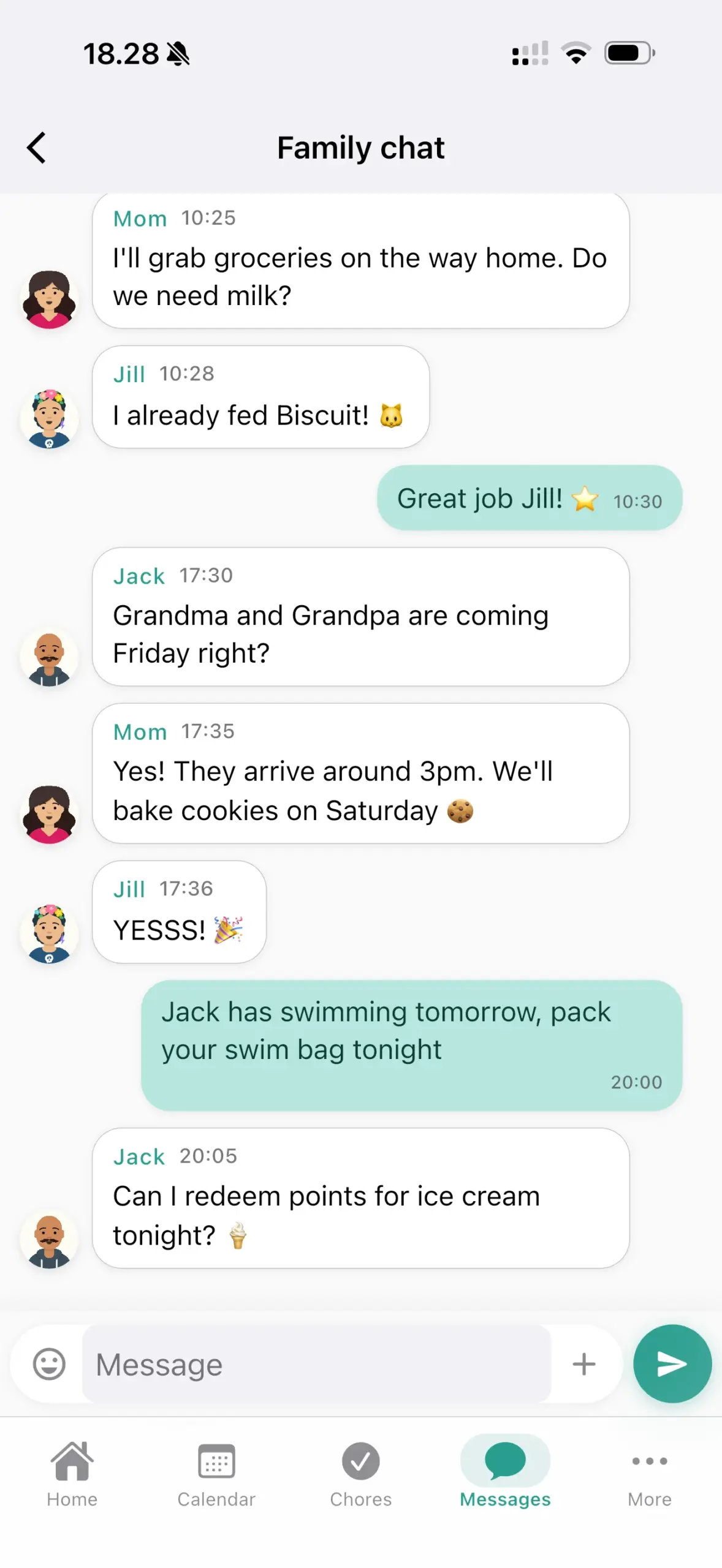Tap the Message text field
This screenshot has width=722, height=1568.
click(316, 1363)
